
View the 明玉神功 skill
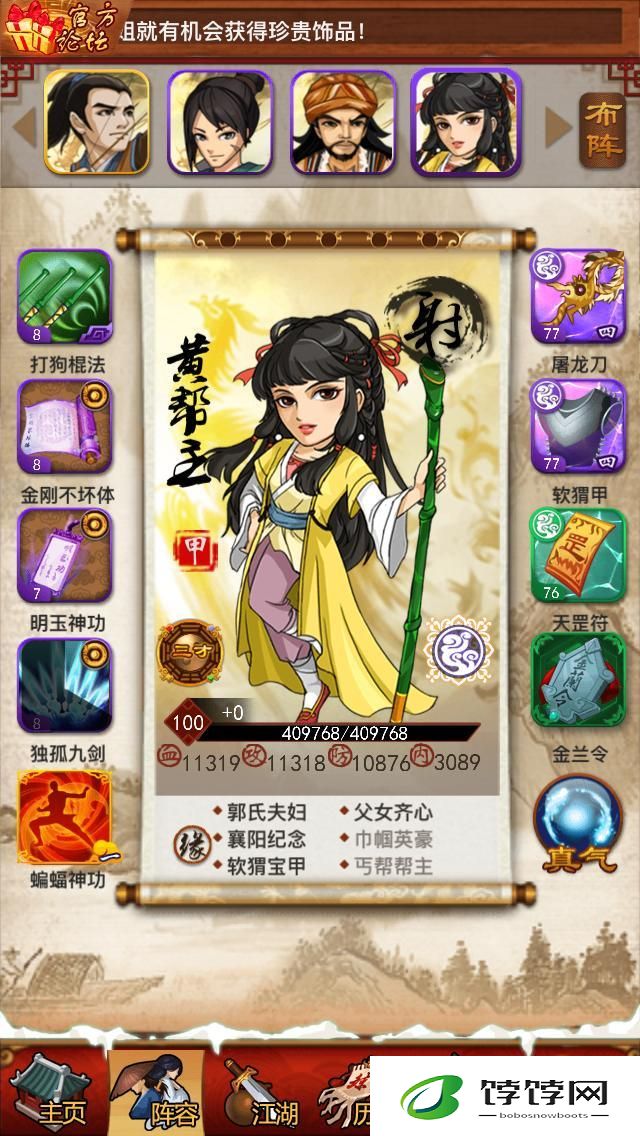65,556
